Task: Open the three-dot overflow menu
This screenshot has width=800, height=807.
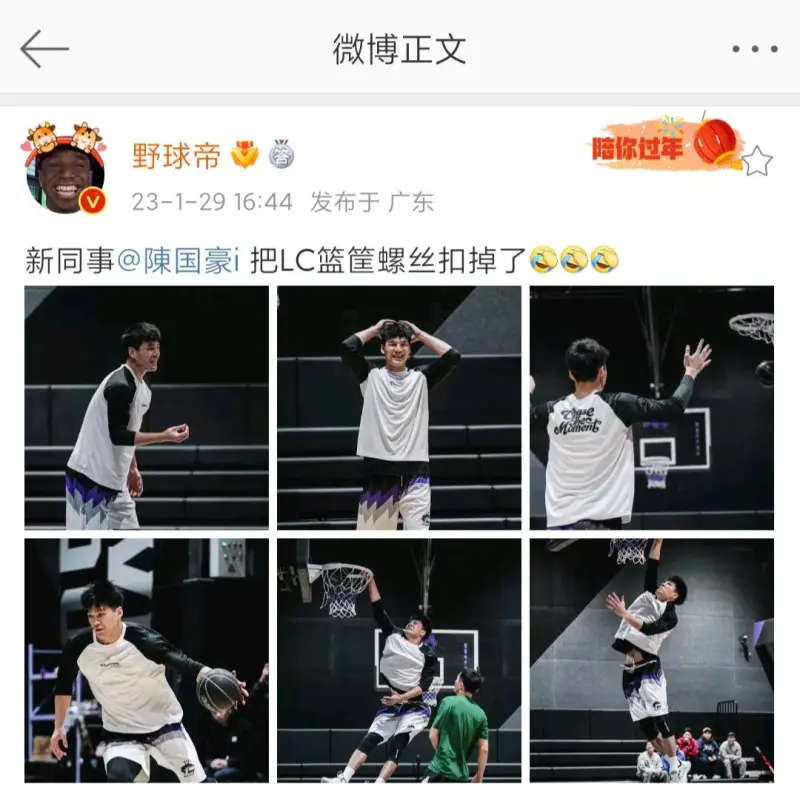Action: [x=754, y=49]
